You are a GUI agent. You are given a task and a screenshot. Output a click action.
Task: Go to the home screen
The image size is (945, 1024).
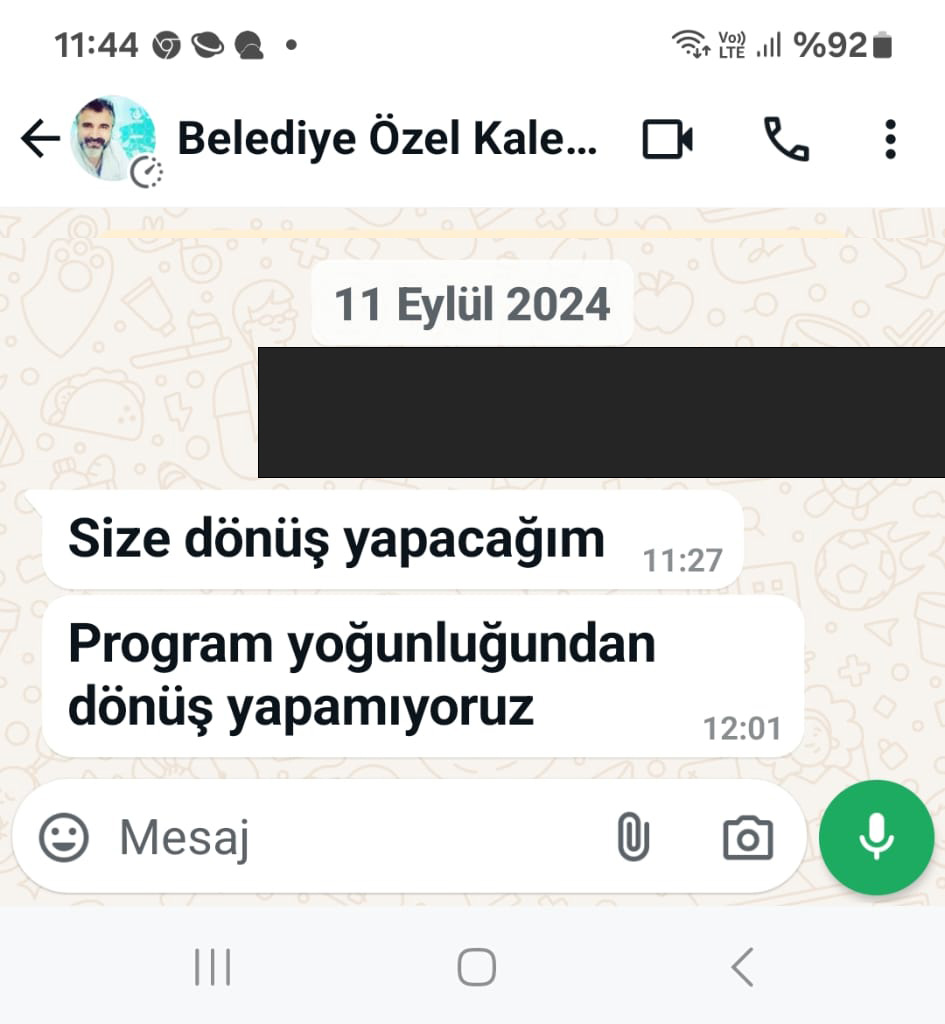point(476,967)
